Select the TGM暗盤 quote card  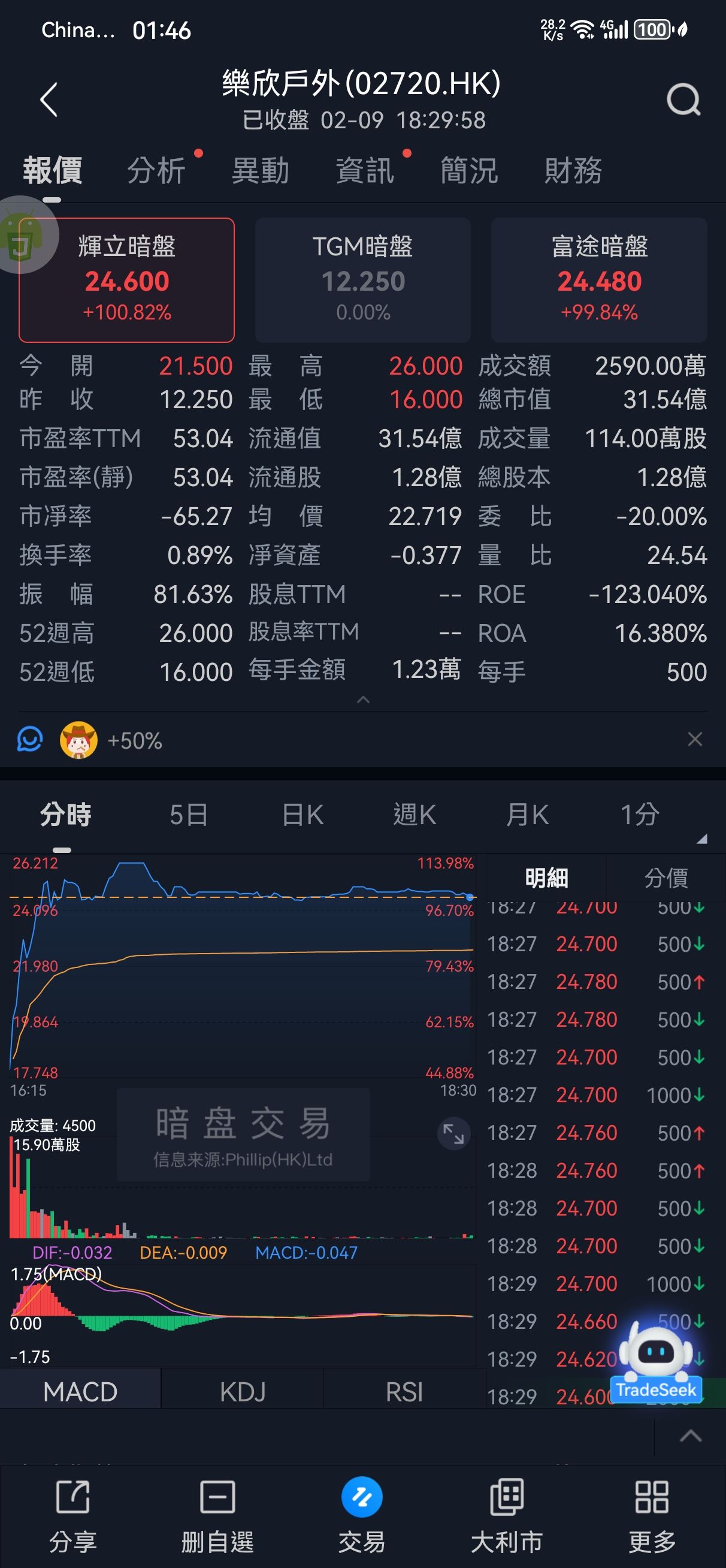click(362, 279)
